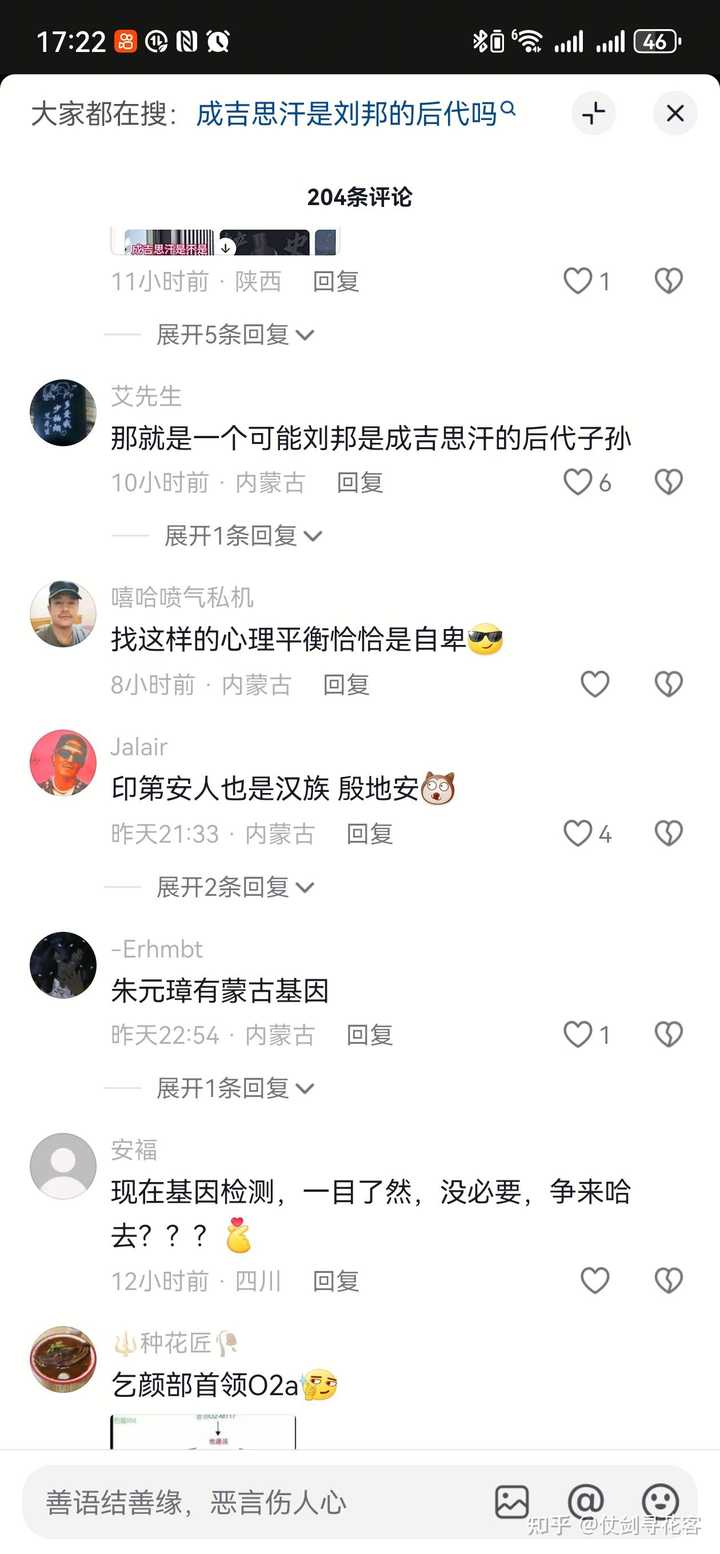This screenshot has width=720, height=1554.
Task: Like the comment by 嘻哈喷气私机
Action: (595, 684)
